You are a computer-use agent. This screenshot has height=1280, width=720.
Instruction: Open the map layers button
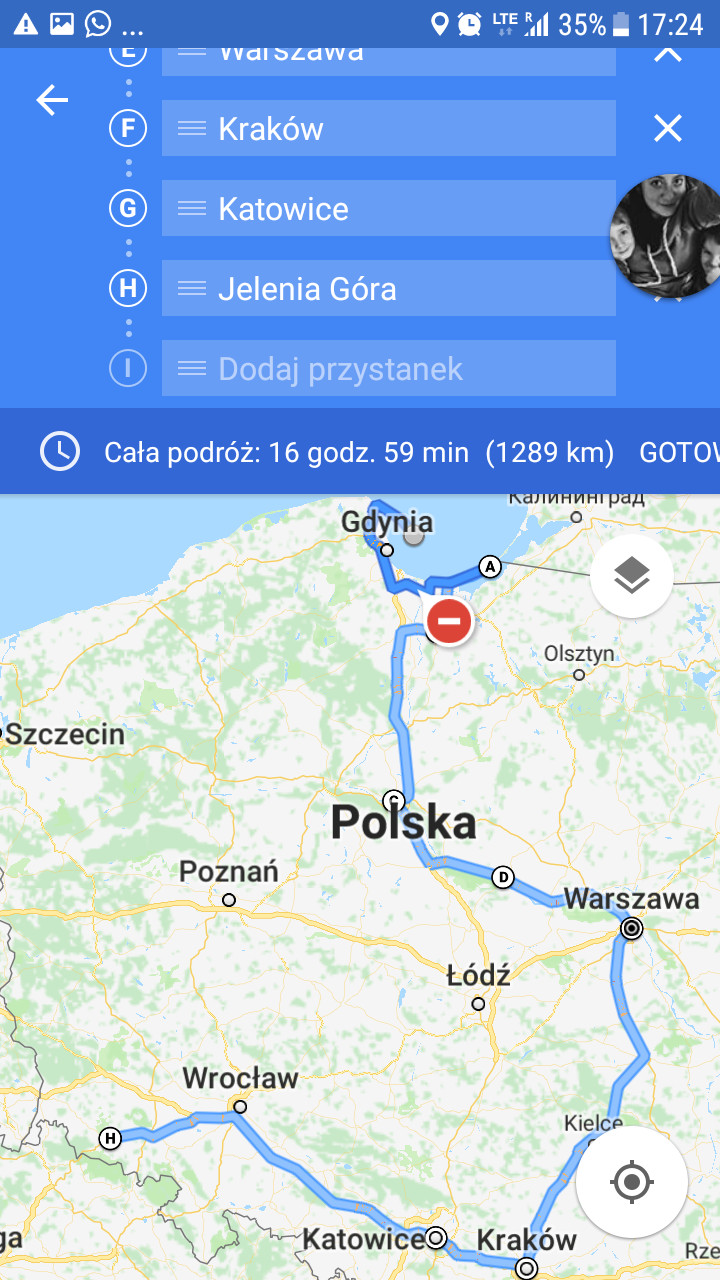[x=631, y=576]
